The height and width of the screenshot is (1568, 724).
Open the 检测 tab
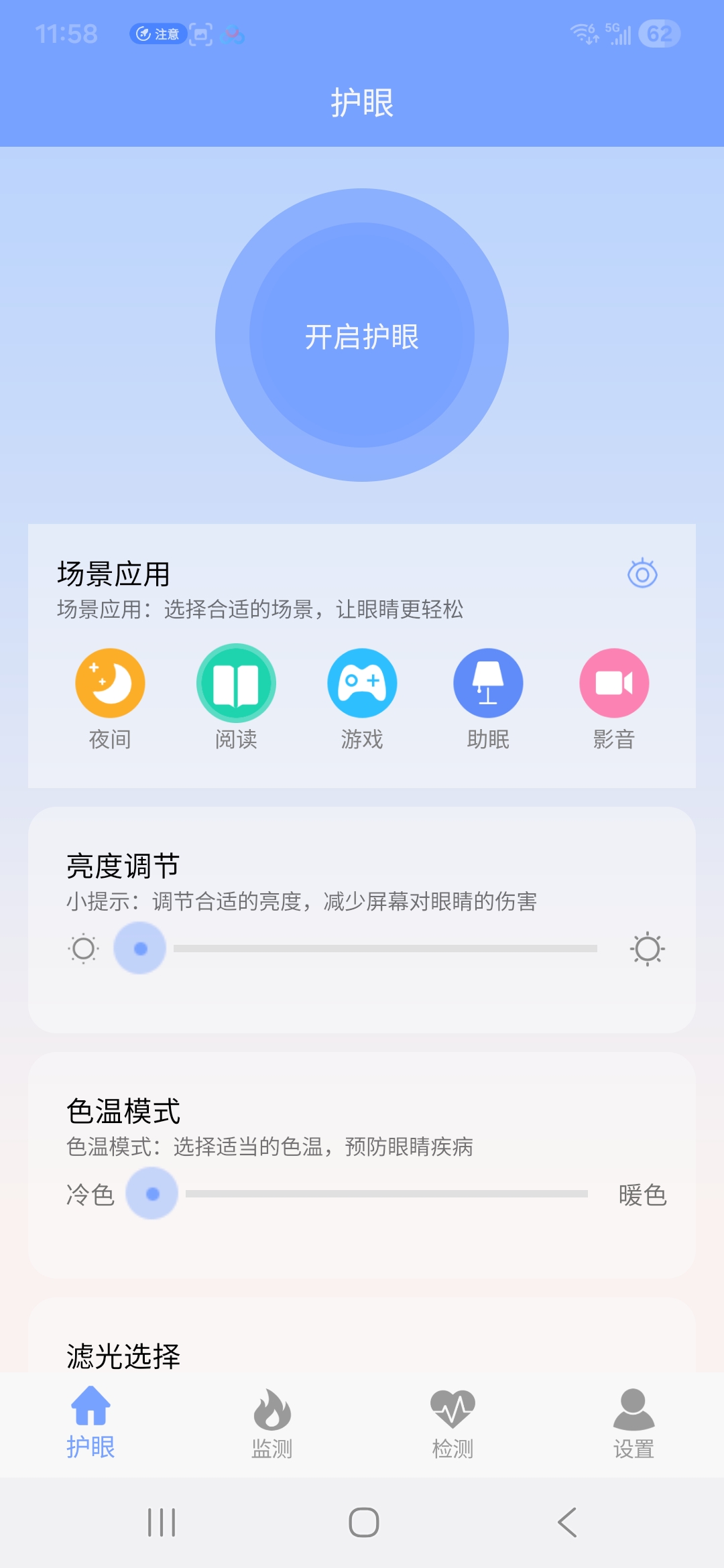pos(452,1423)
